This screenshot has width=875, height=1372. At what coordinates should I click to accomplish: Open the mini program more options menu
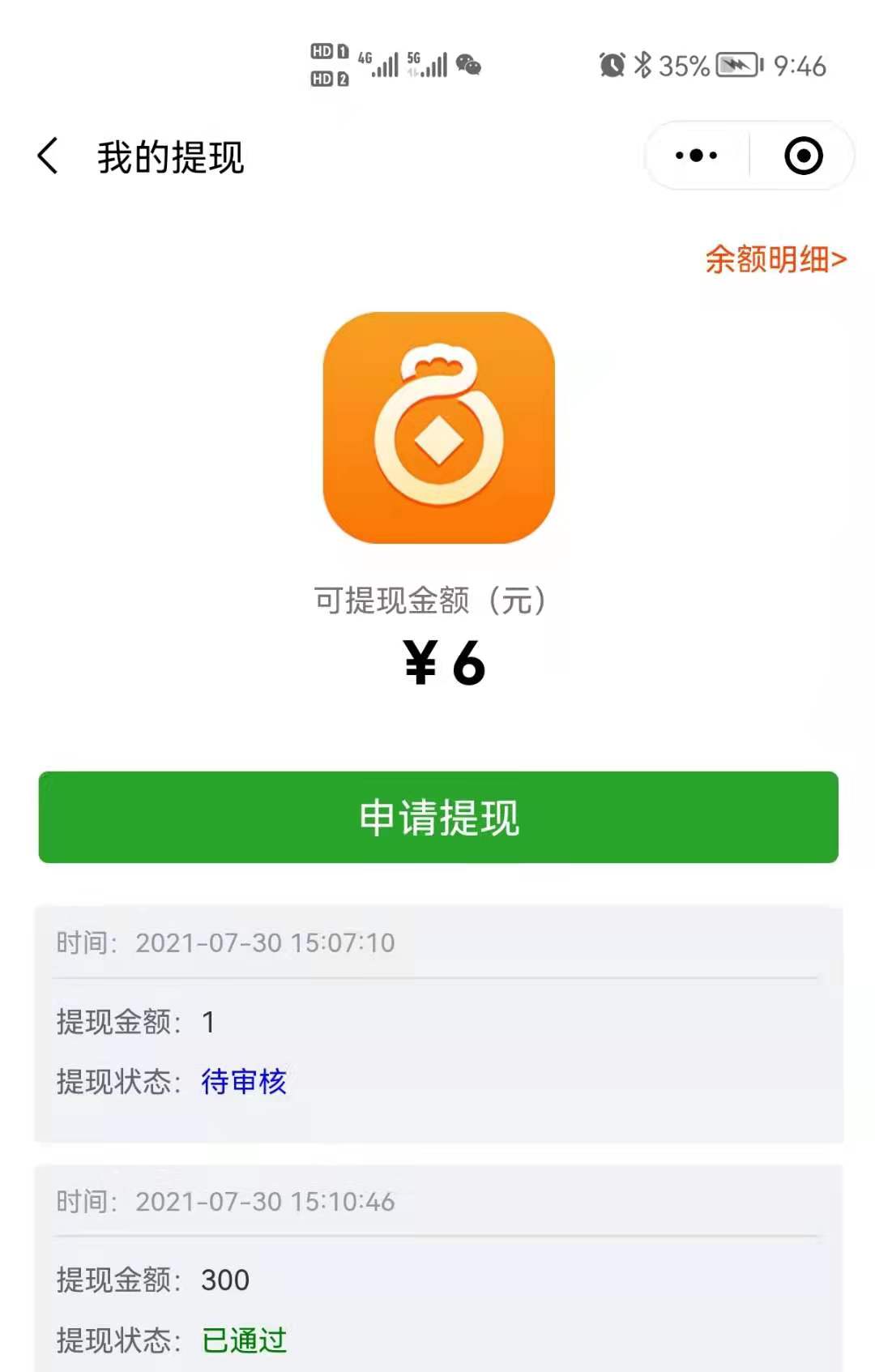[697, 156]
